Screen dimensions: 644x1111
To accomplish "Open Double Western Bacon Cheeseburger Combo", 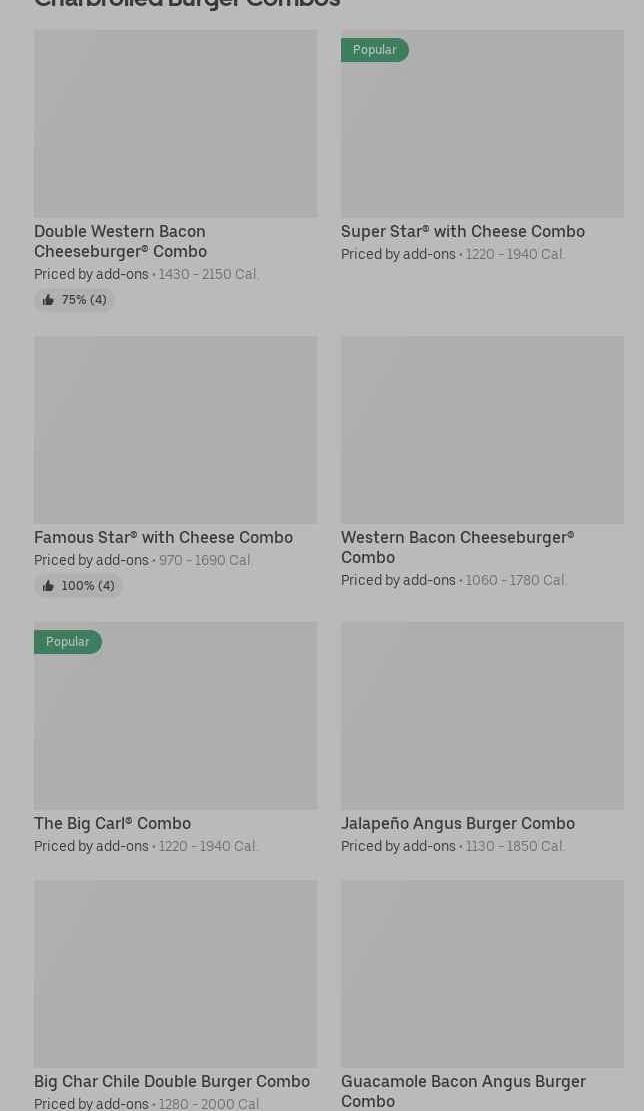I will click(175, 124).
